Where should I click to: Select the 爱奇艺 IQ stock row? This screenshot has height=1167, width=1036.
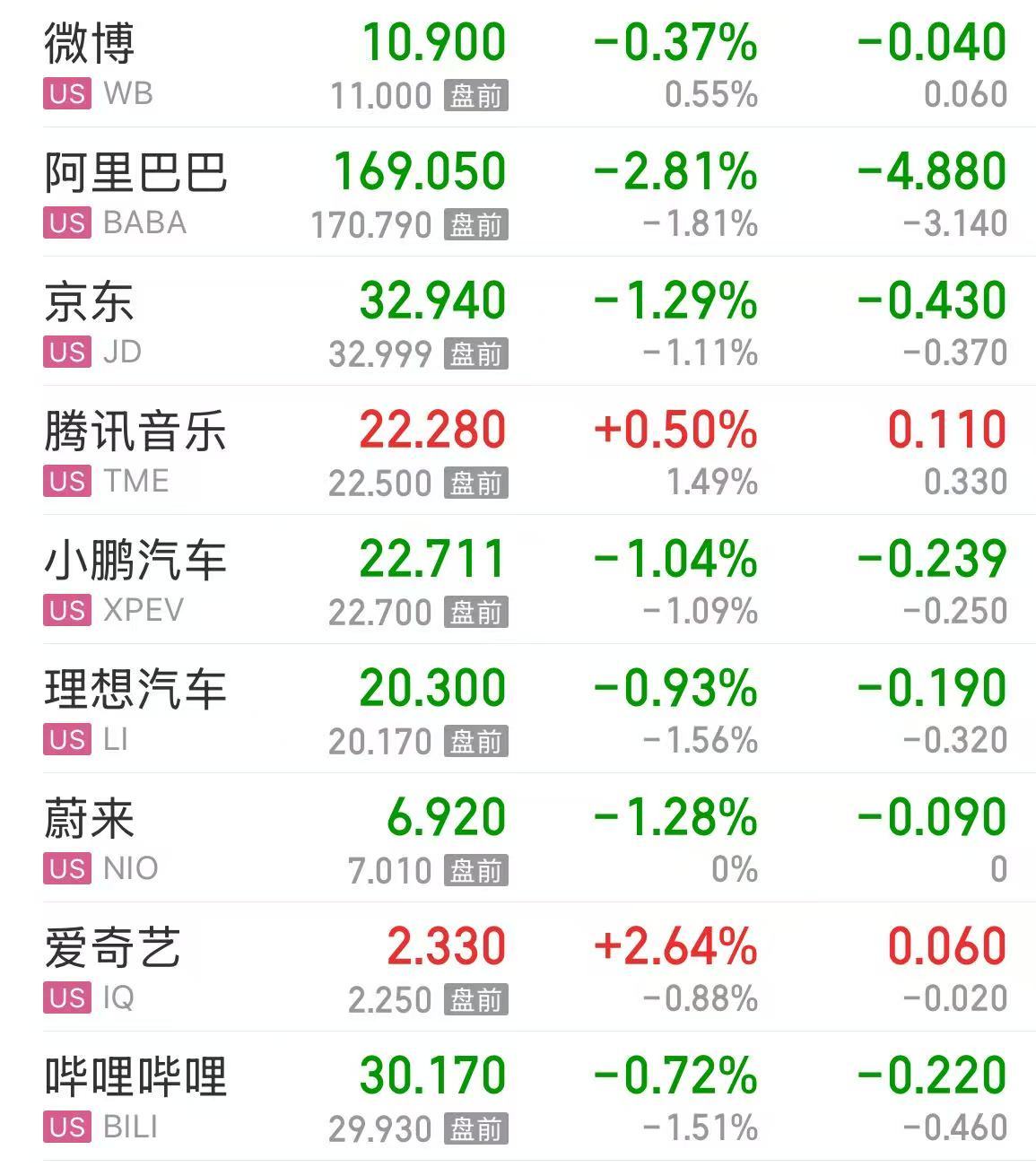point(113,948)
